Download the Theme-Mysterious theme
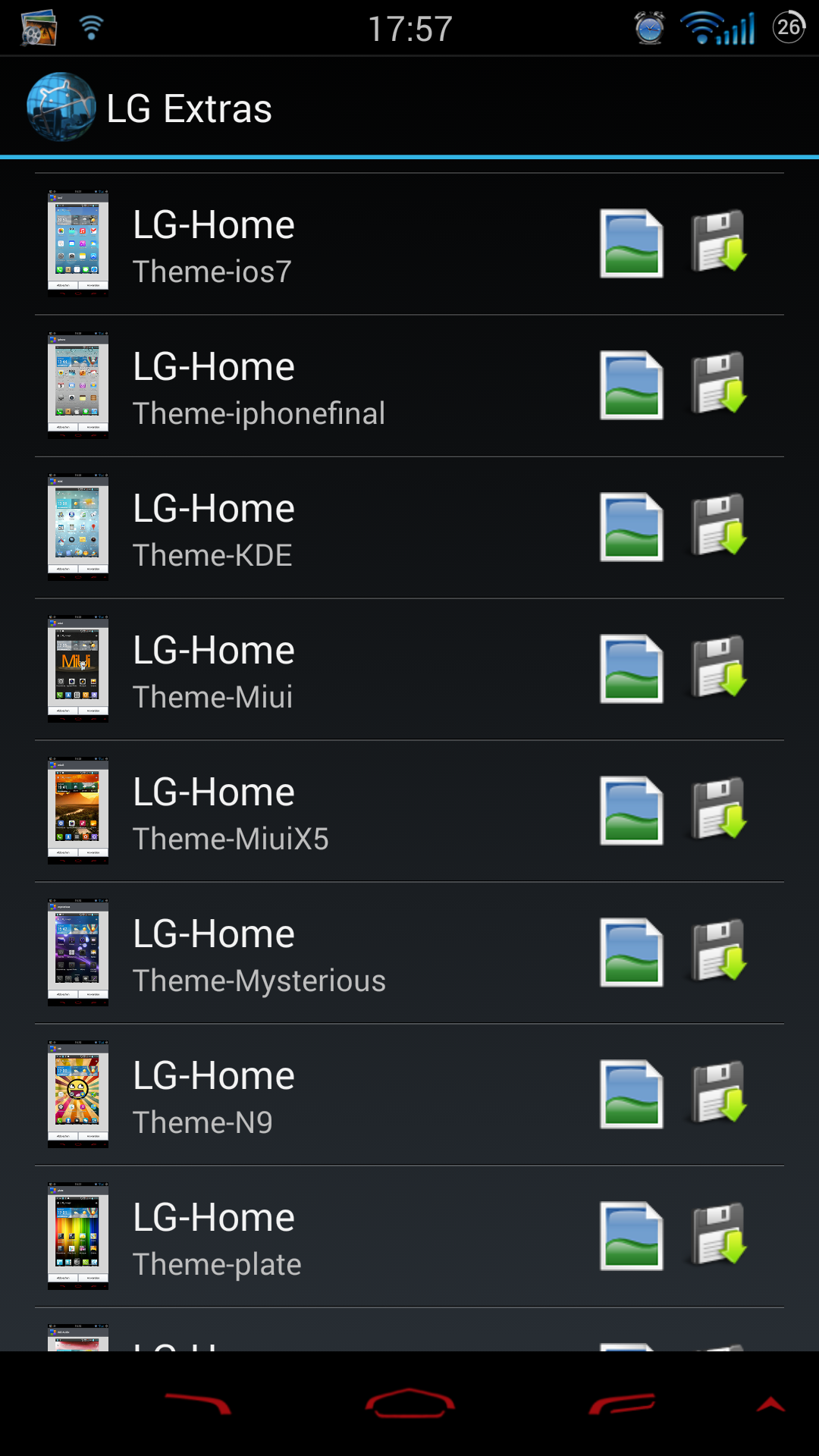This screenshot has height=1456, width=819. coord(719,951)
